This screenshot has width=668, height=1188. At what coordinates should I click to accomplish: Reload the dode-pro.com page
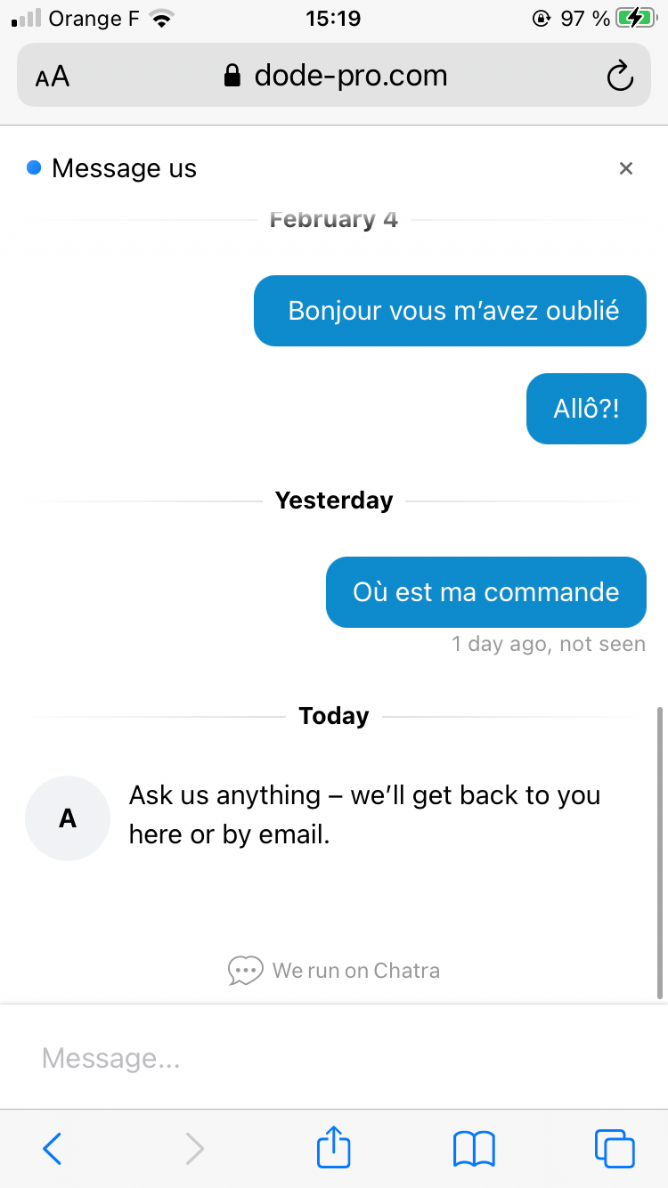tap(620, 76)
